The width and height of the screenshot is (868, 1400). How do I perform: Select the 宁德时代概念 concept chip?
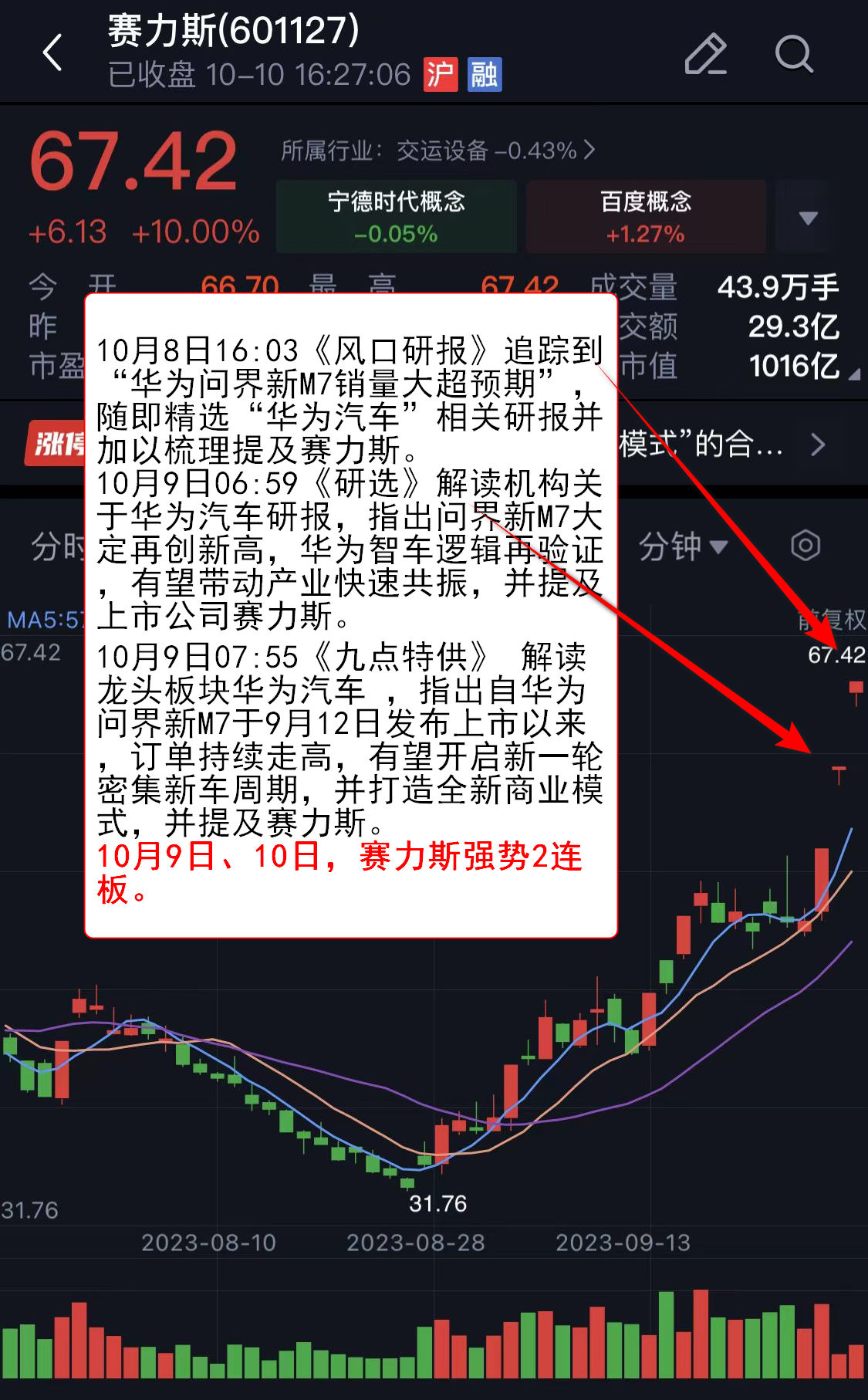[397, 217]
